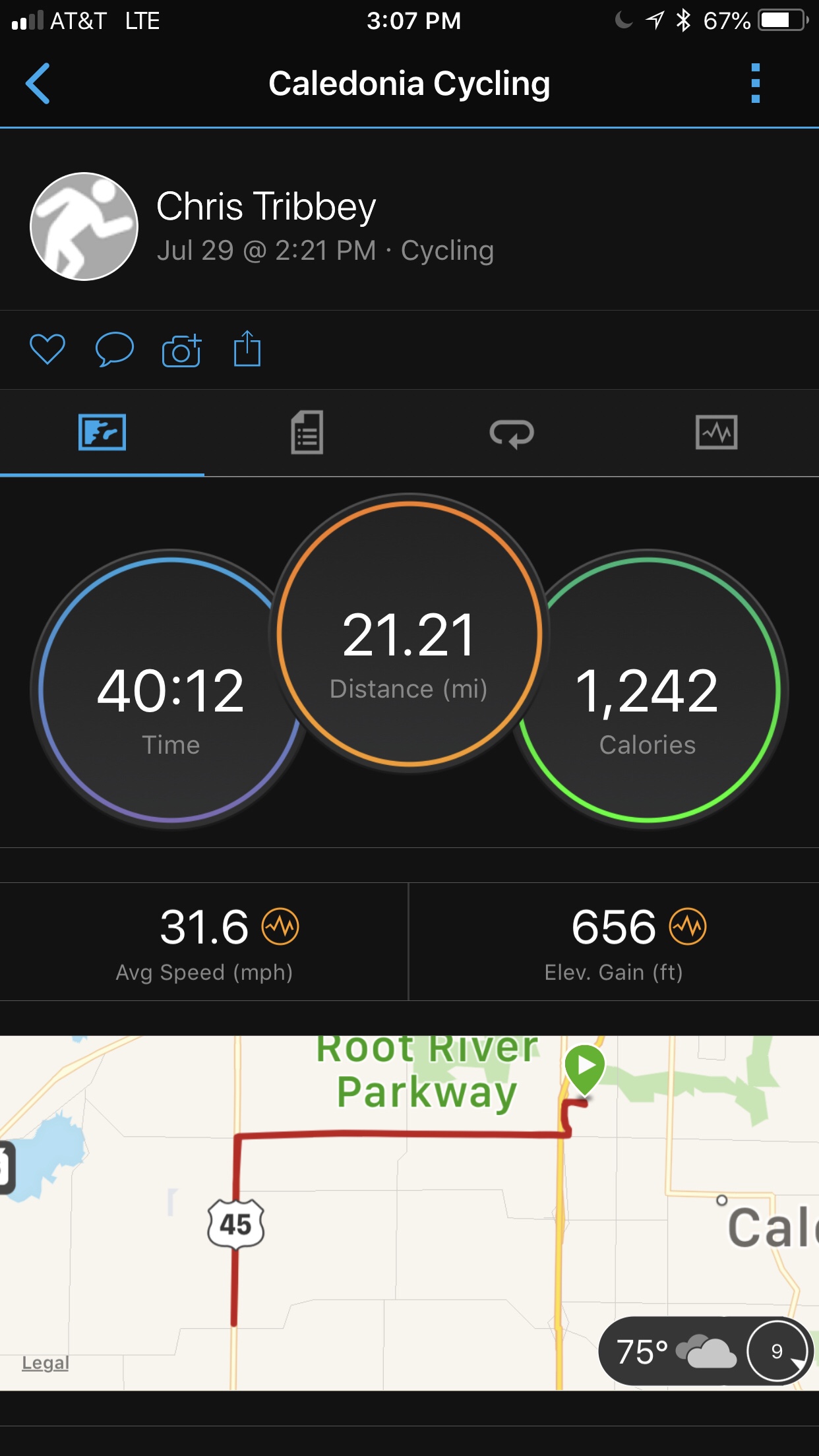Tap the Legal link on the map

click(x=45, y=1362)
